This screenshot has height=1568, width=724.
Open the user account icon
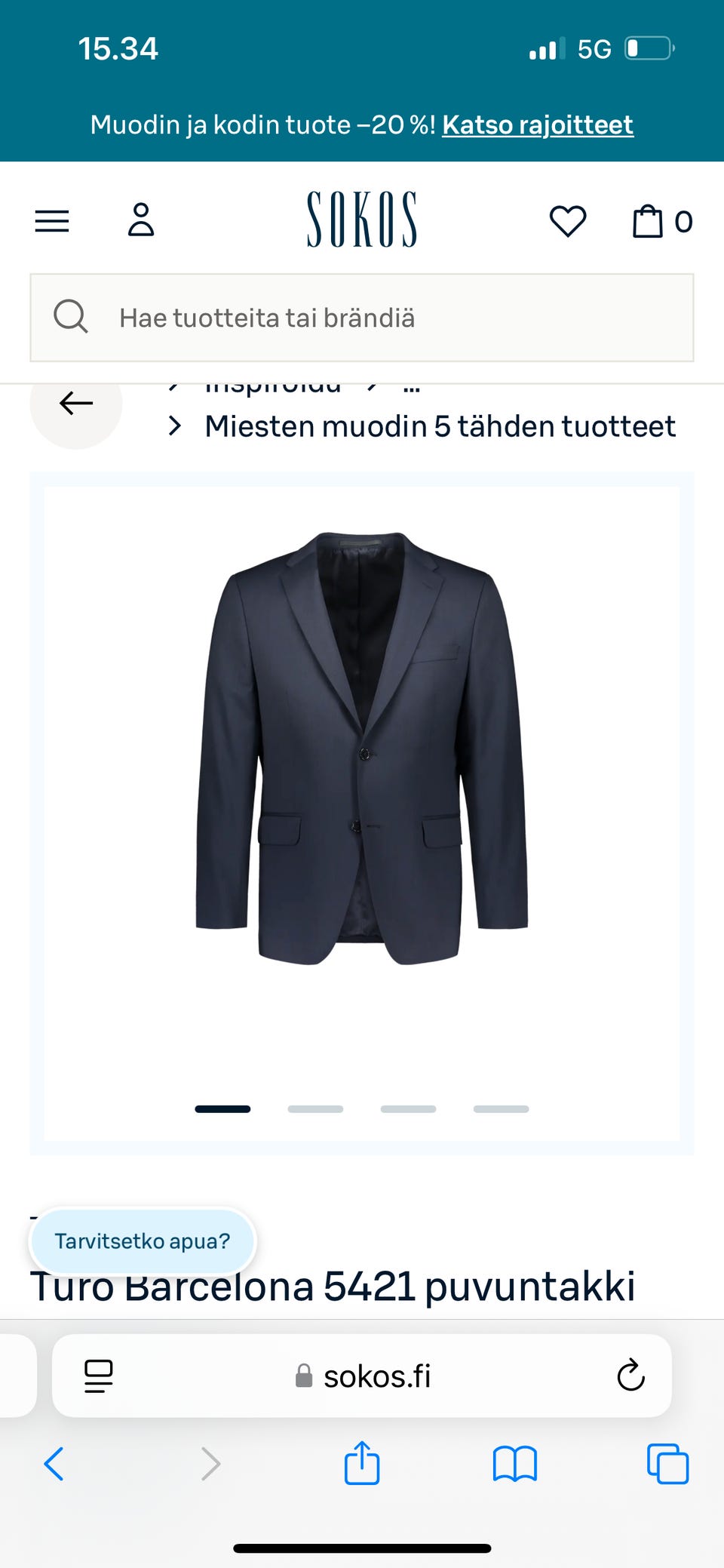click(141, 220)
